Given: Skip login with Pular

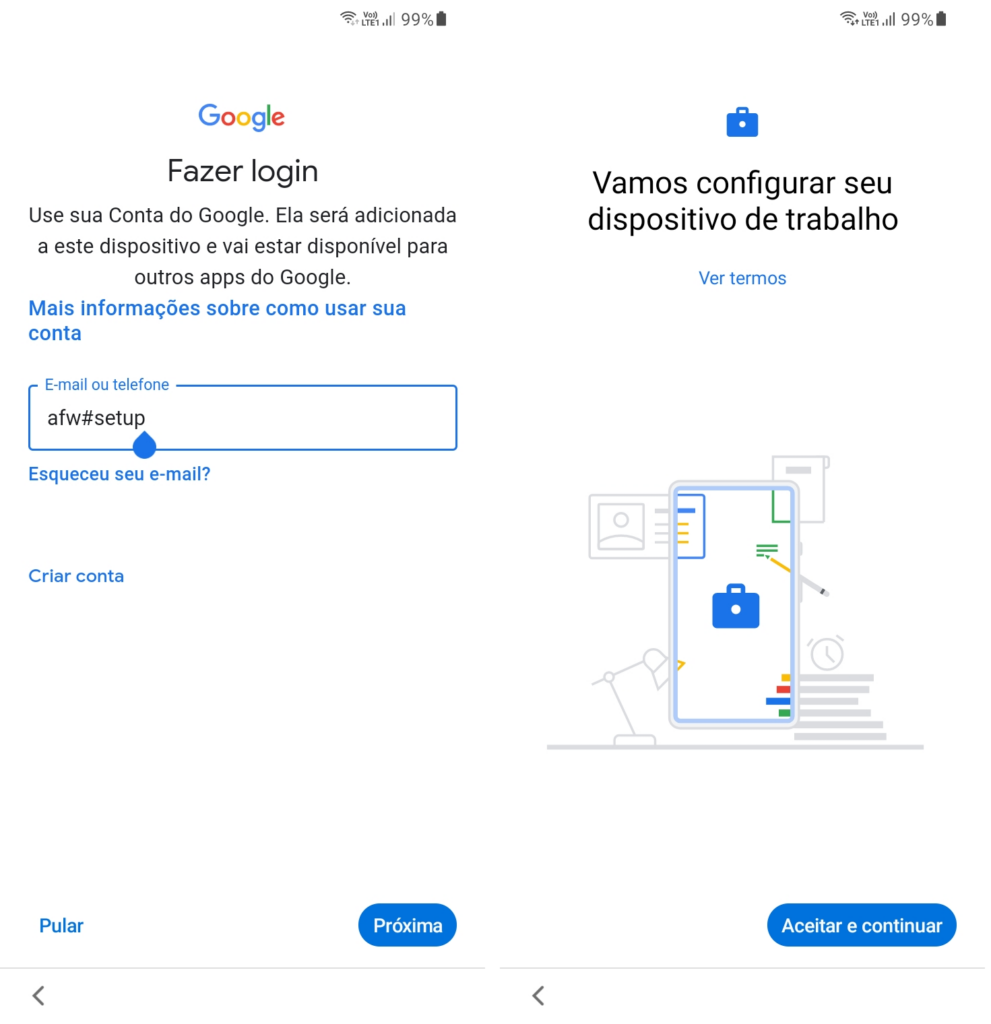Looking at the screenshot, I should click(x=61, y=926).
